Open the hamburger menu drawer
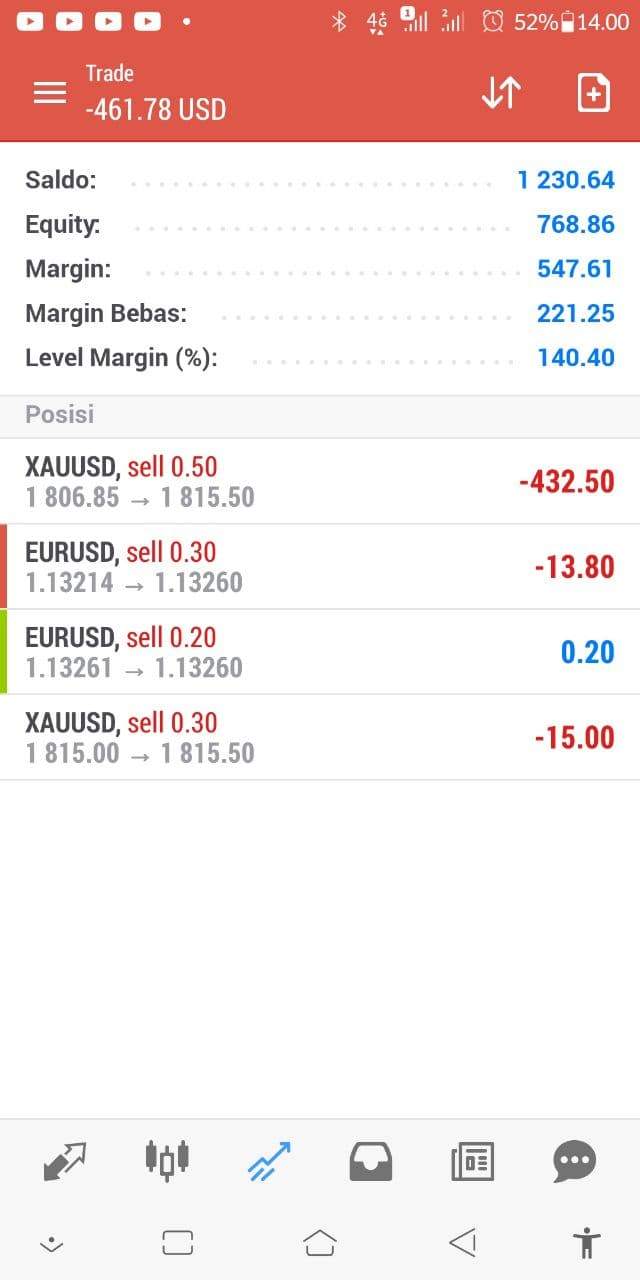This screenshot has height=1280, width=640. [x=49, y=93]
